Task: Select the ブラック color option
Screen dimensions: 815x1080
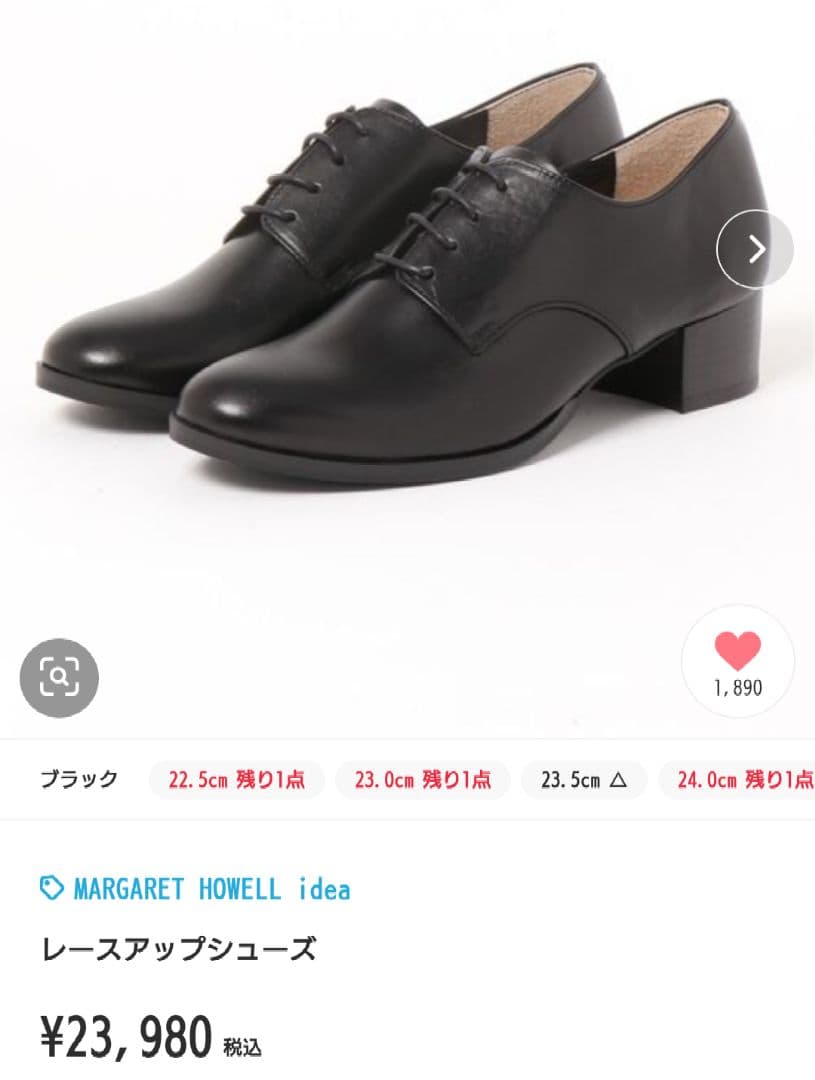Action: pos(80,779)
